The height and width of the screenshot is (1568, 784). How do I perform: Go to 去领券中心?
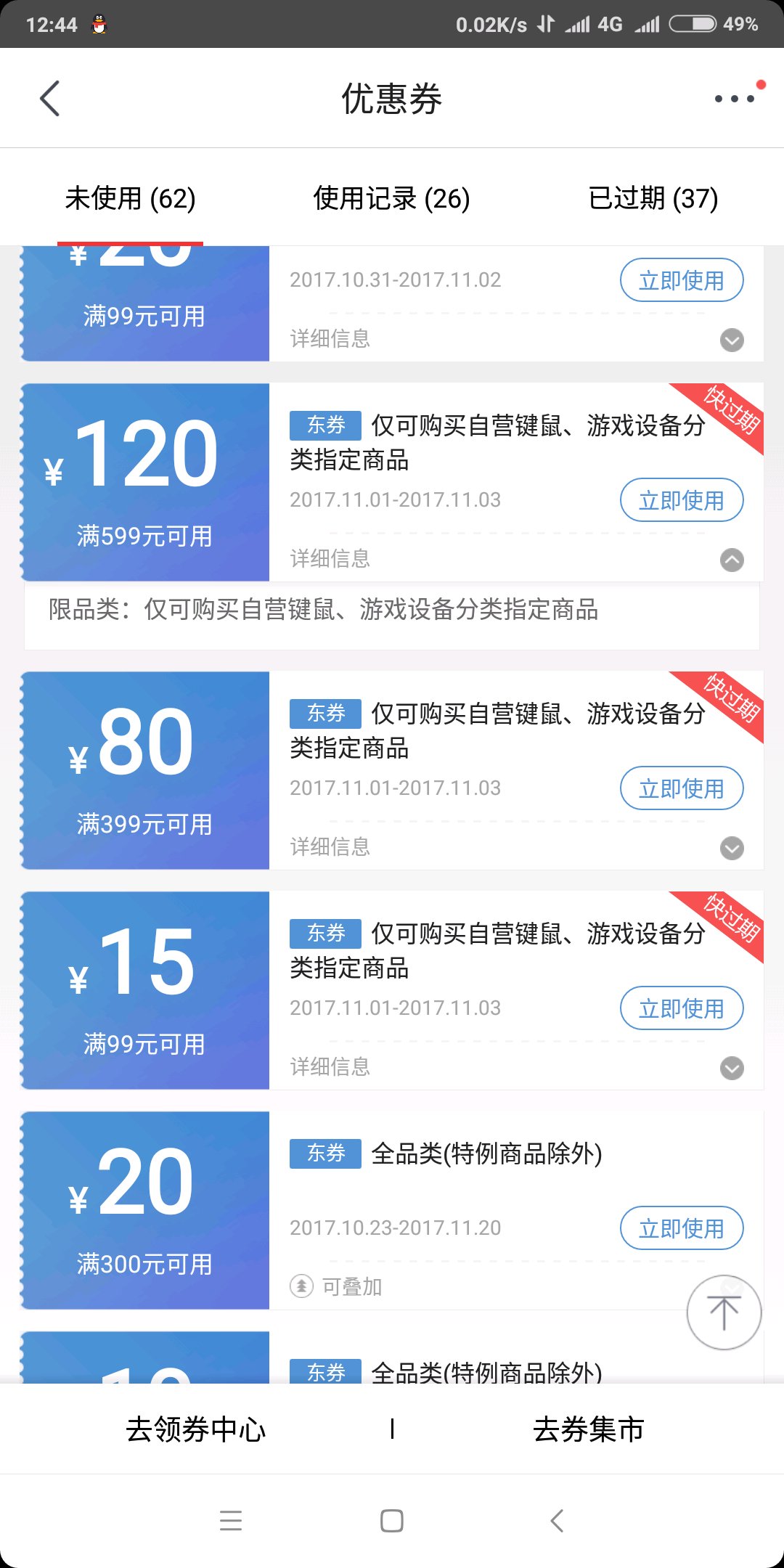(x=196, y=1429)
